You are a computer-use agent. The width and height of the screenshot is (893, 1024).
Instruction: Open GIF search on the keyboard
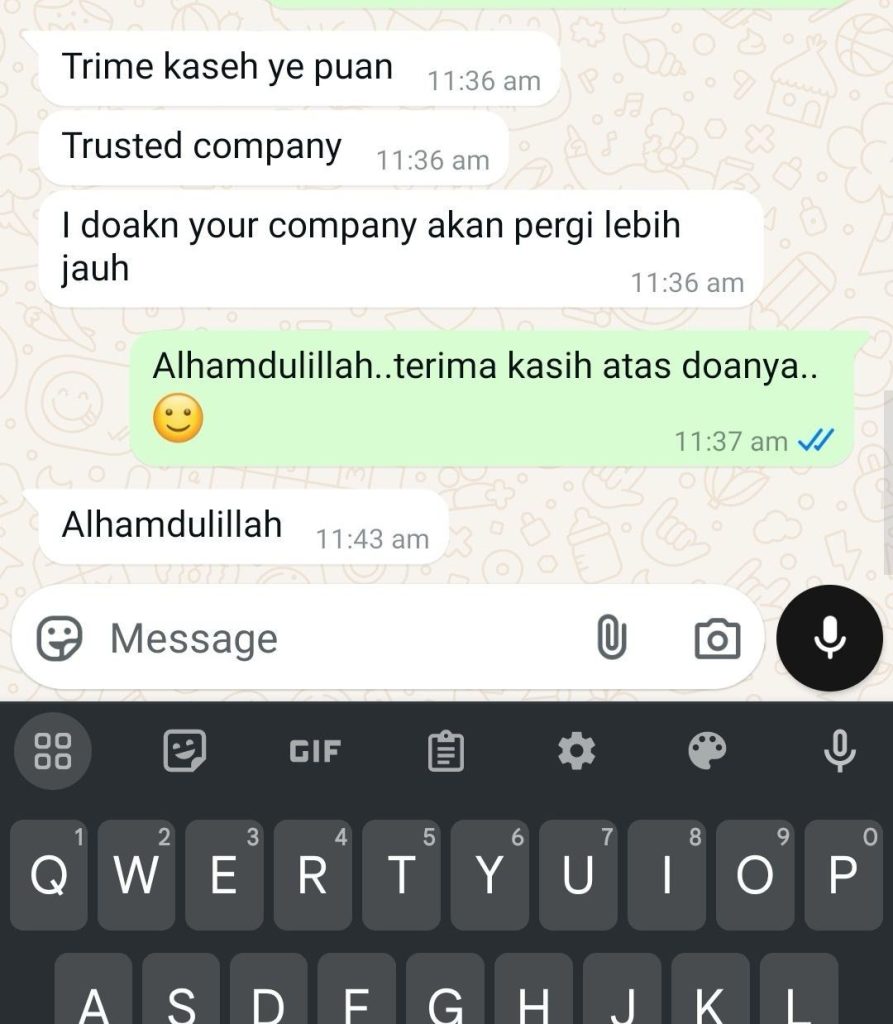click(315, 750)
